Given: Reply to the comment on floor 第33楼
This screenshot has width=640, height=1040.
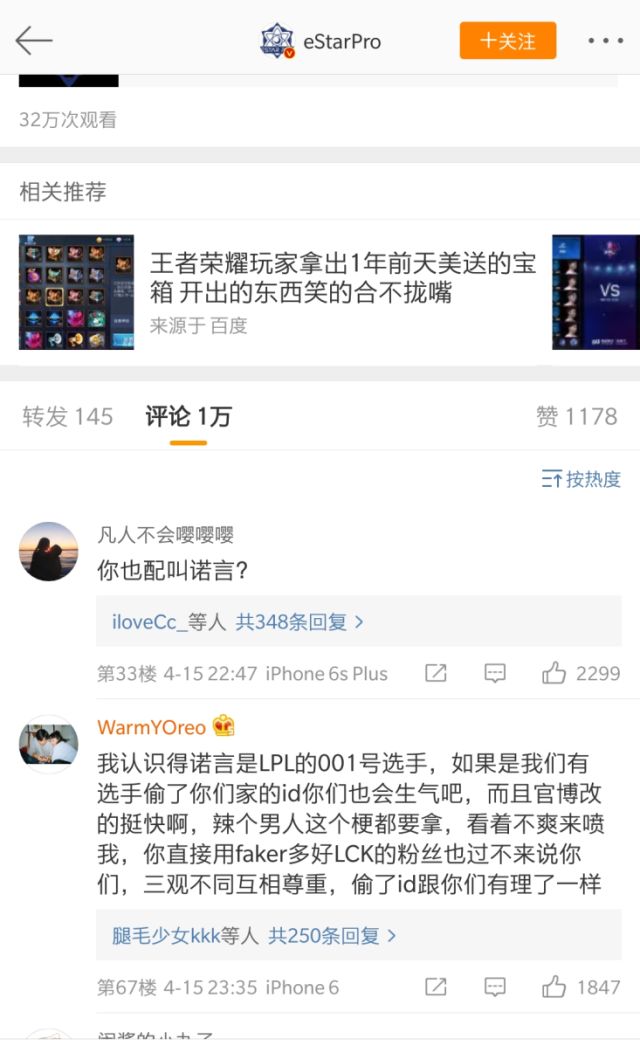Looking at the screenshot, I should (x=495, y=673).
